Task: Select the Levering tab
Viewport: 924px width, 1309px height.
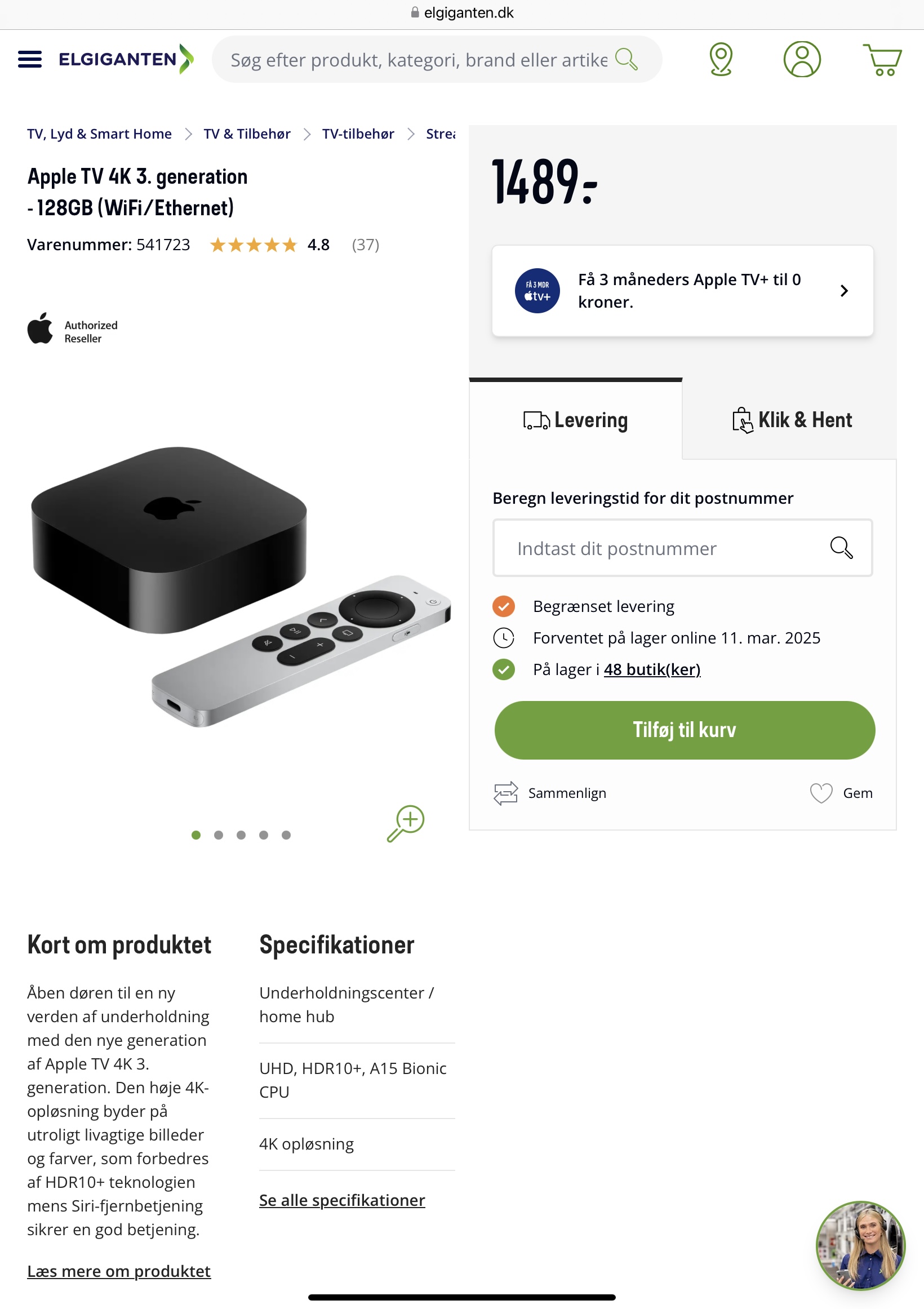Action: coord(575,421)
